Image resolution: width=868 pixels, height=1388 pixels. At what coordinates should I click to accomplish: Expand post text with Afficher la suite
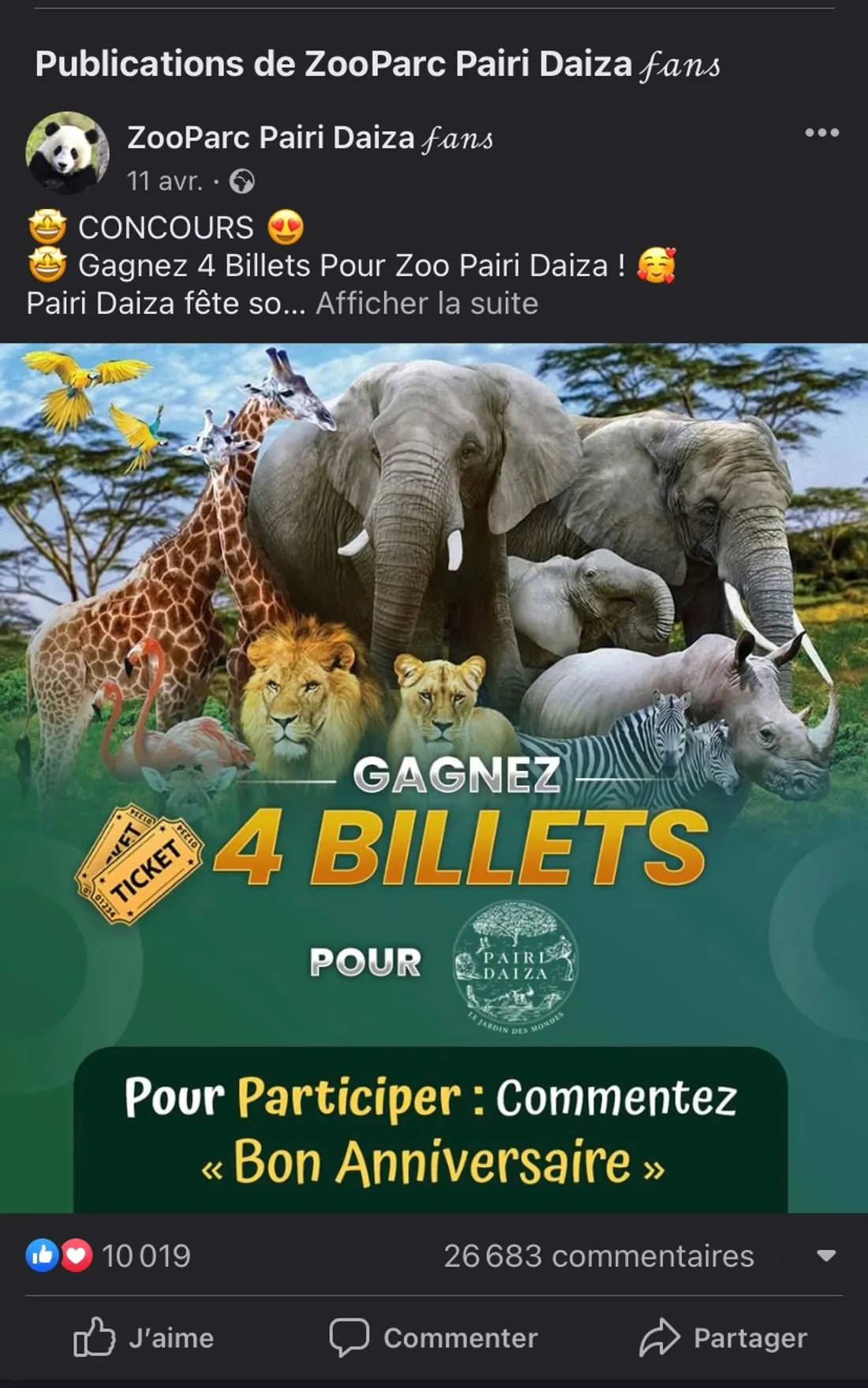pyautogui.click(x=427, y=304)
